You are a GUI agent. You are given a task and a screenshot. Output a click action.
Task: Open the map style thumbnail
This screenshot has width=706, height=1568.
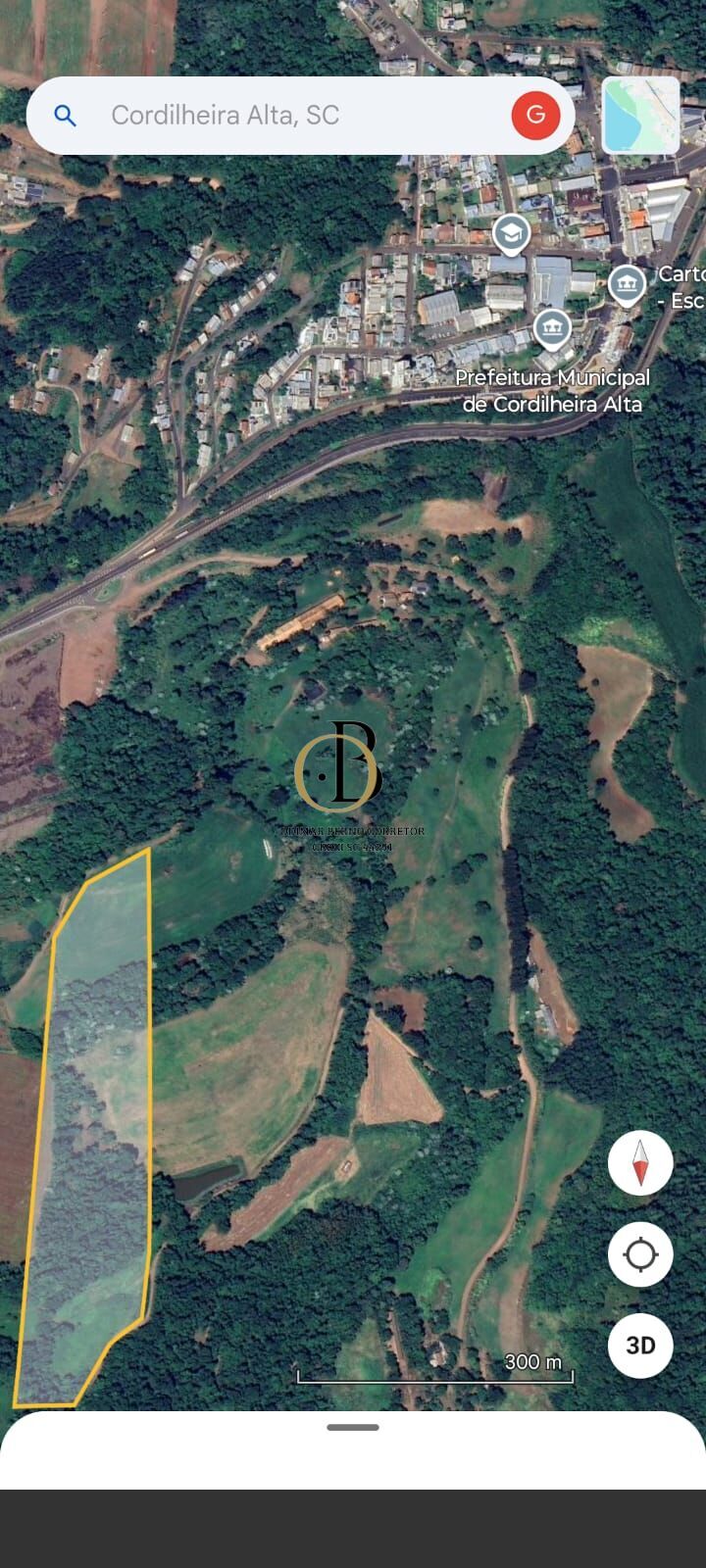(x=641, y=116)
